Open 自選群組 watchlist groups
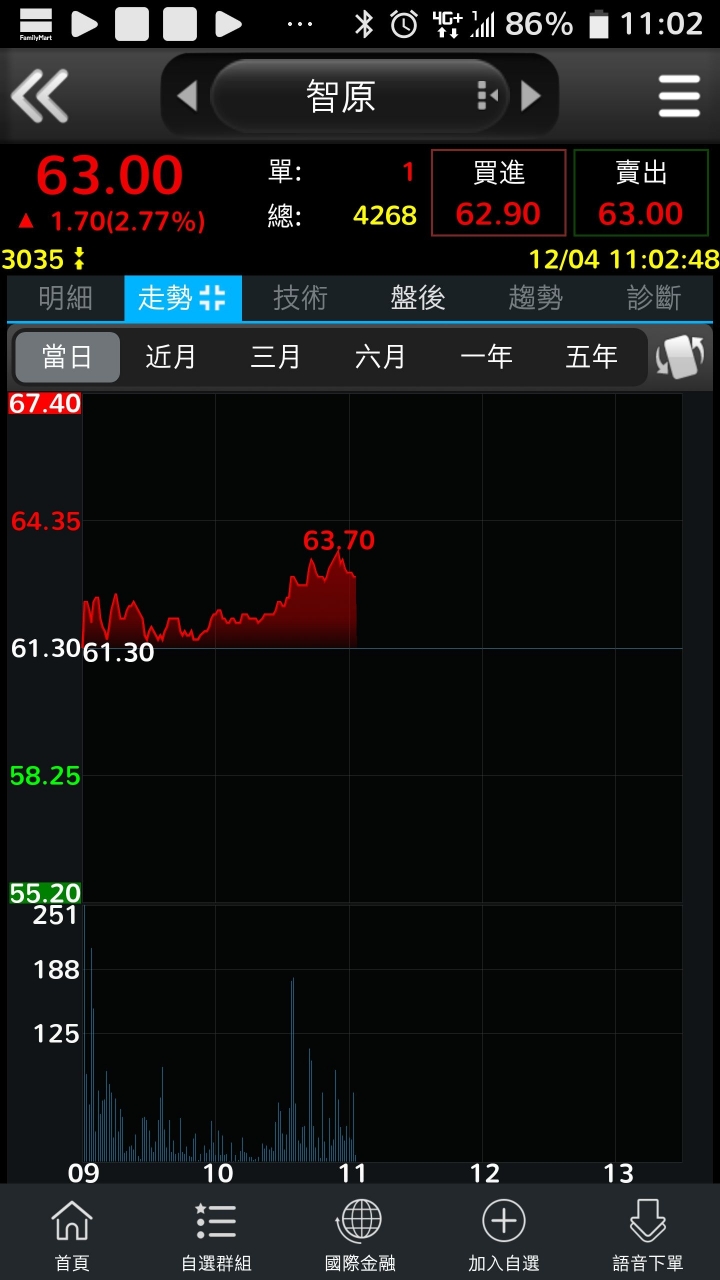Image resolution: width=720 pixels, height=1280 pixels. [x=216, y=1234]
